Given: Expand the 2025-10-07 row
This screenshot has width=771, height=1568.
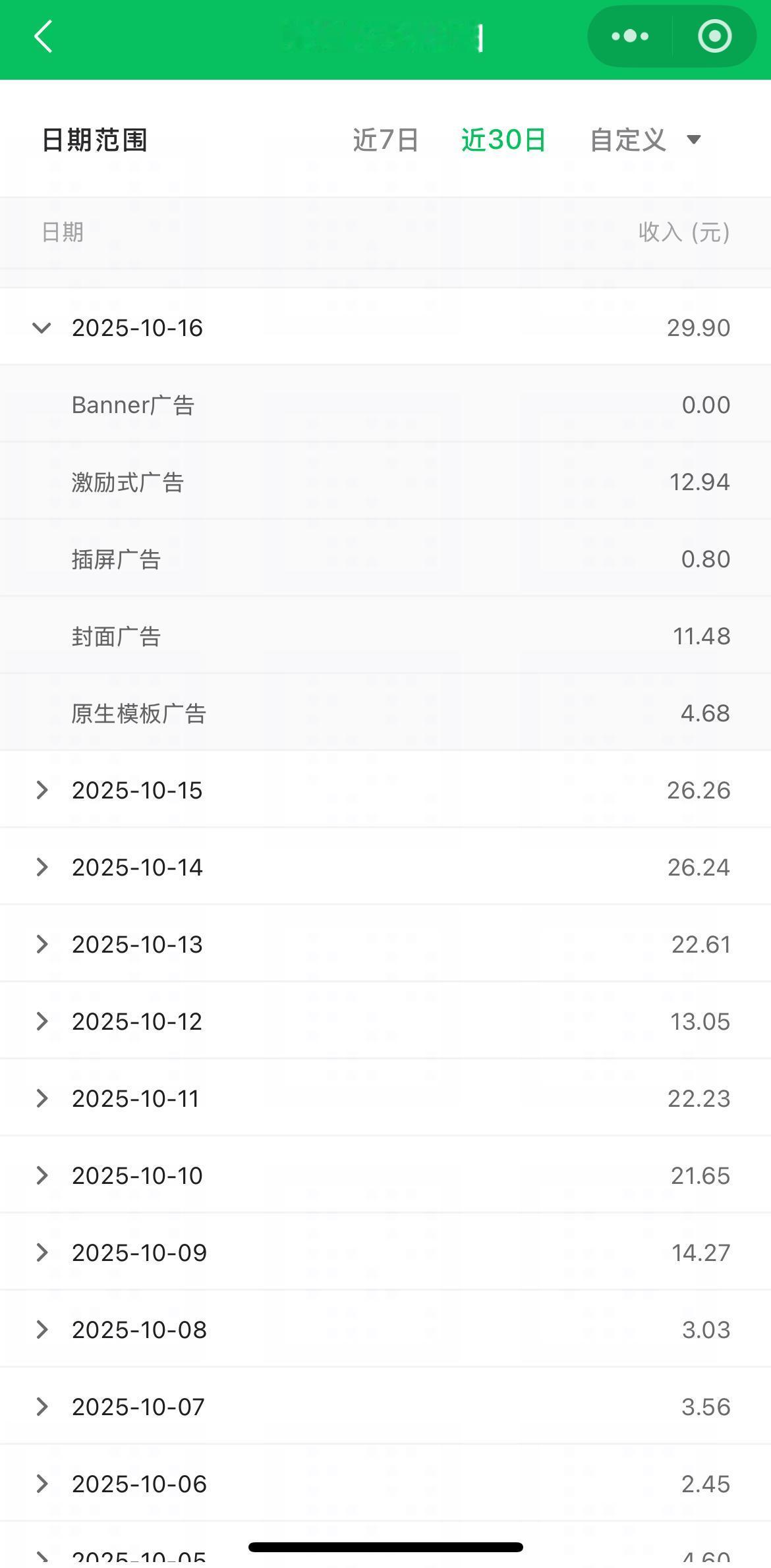Looking at the screenshot, I should [42, 1407].
